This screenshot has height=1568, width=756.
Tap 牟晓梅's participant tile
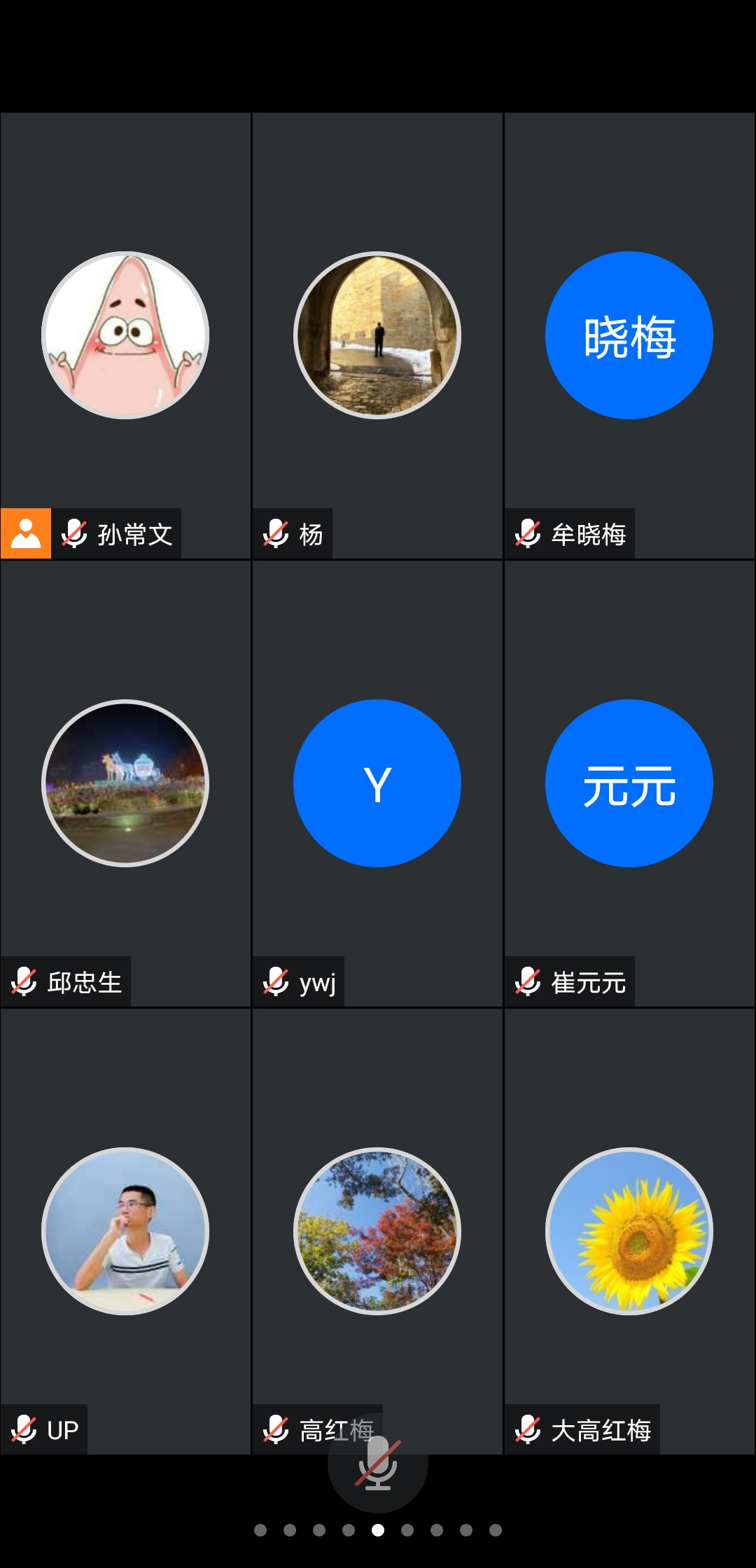click(629, 336)
